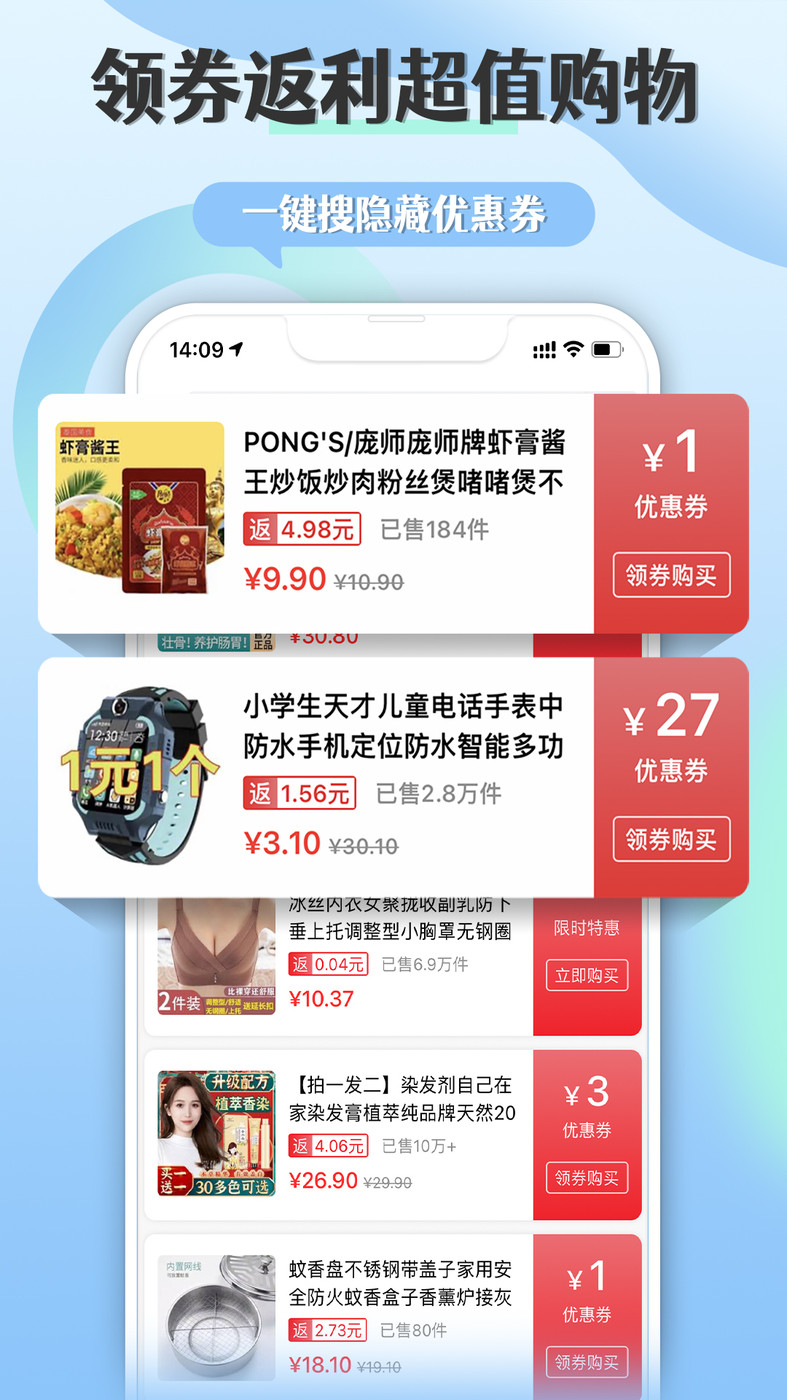Tap 领券购买 on the PONG'S 虾膏酱 card
The image size is (787, 1400).
(x=670, y=575)
